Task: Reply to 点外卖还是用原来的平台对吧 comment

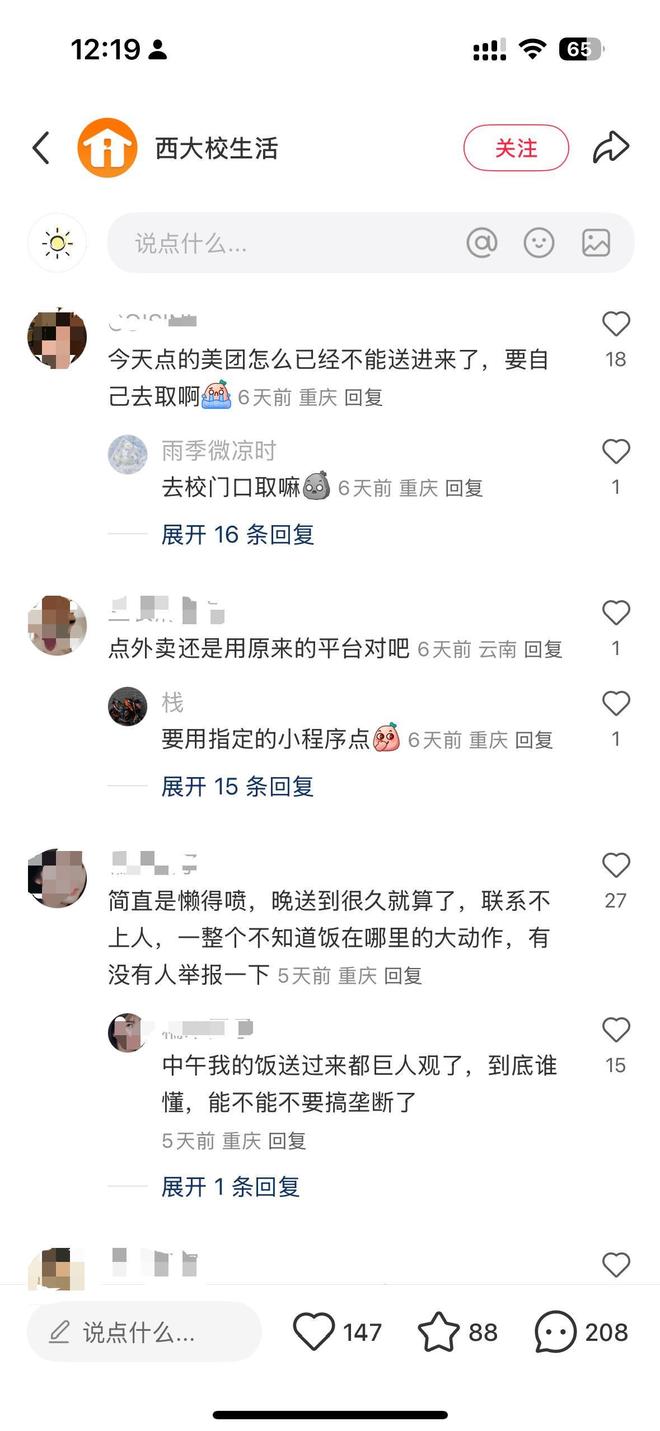Action: (x=543, y=649)
